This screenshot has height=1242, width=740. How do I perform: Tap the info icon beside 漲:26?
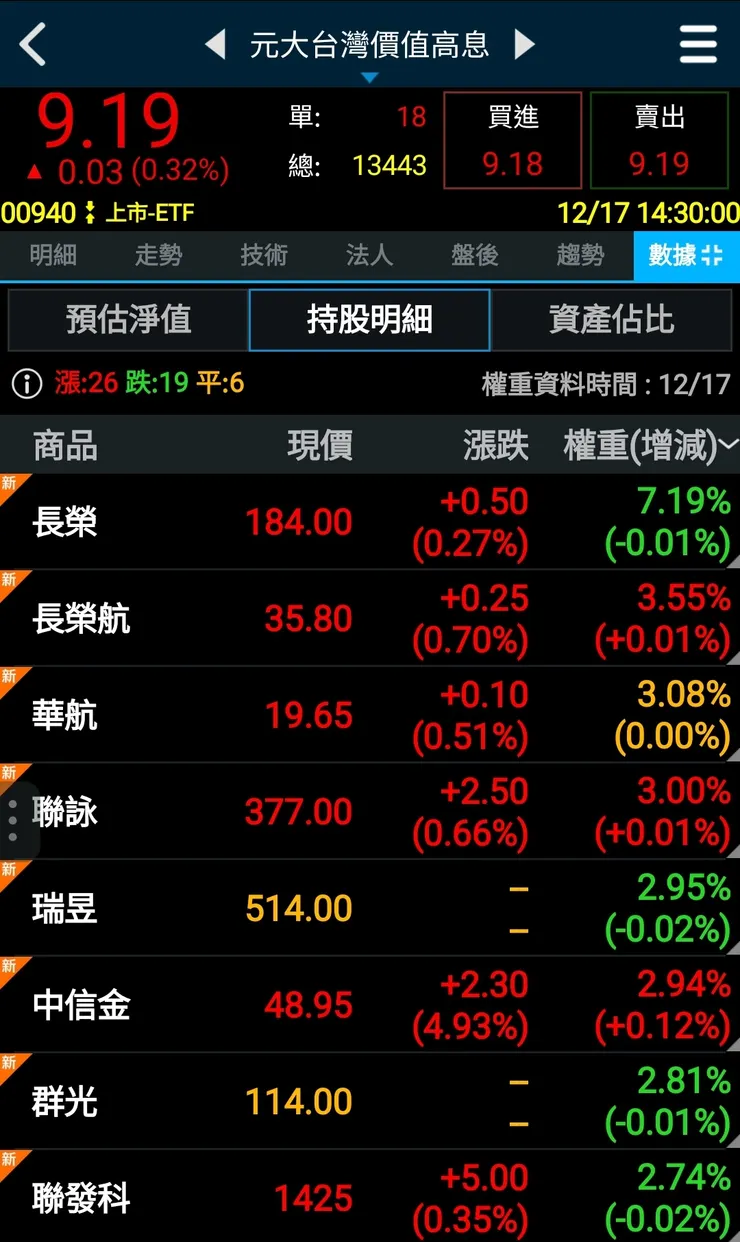(x=26, y=382)
